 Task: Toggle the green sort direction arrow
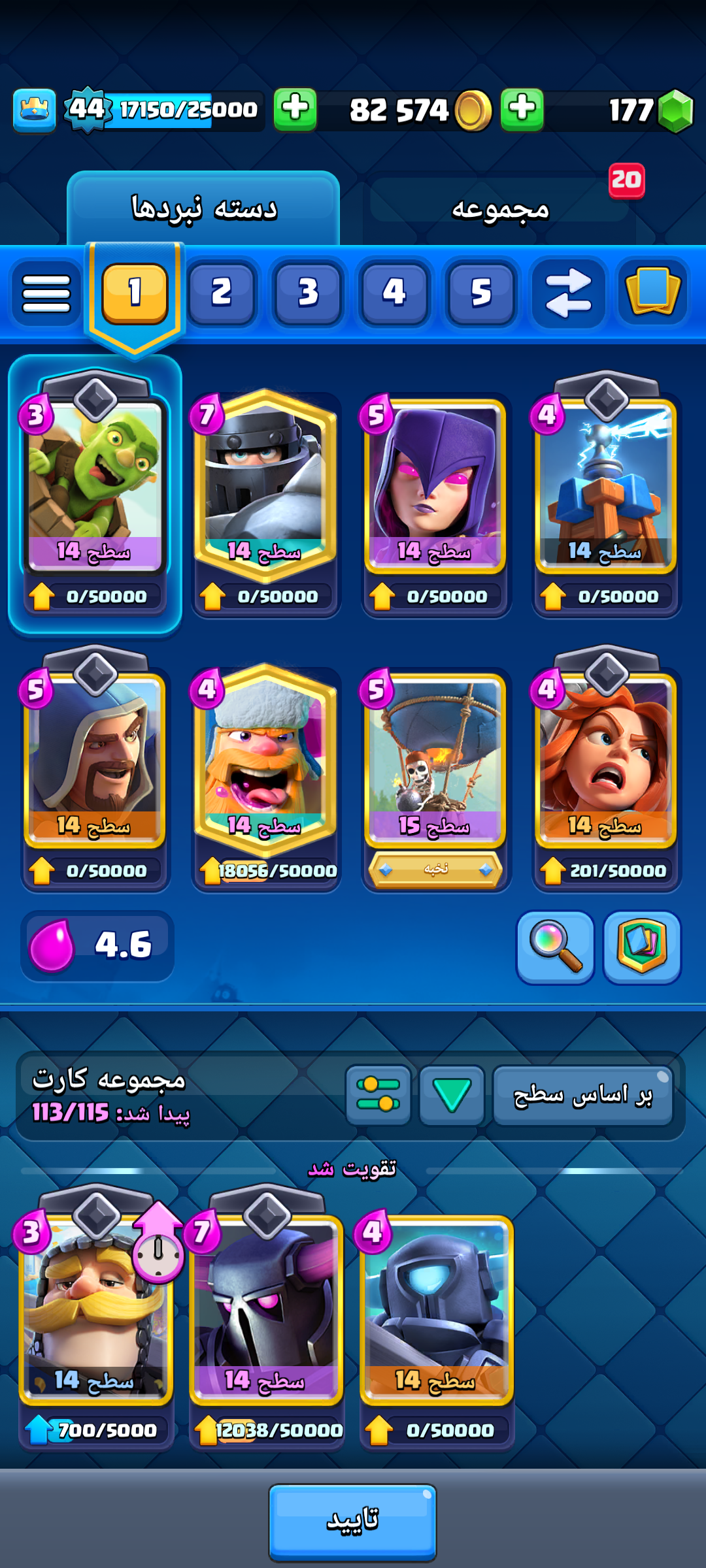[452, 1095]
